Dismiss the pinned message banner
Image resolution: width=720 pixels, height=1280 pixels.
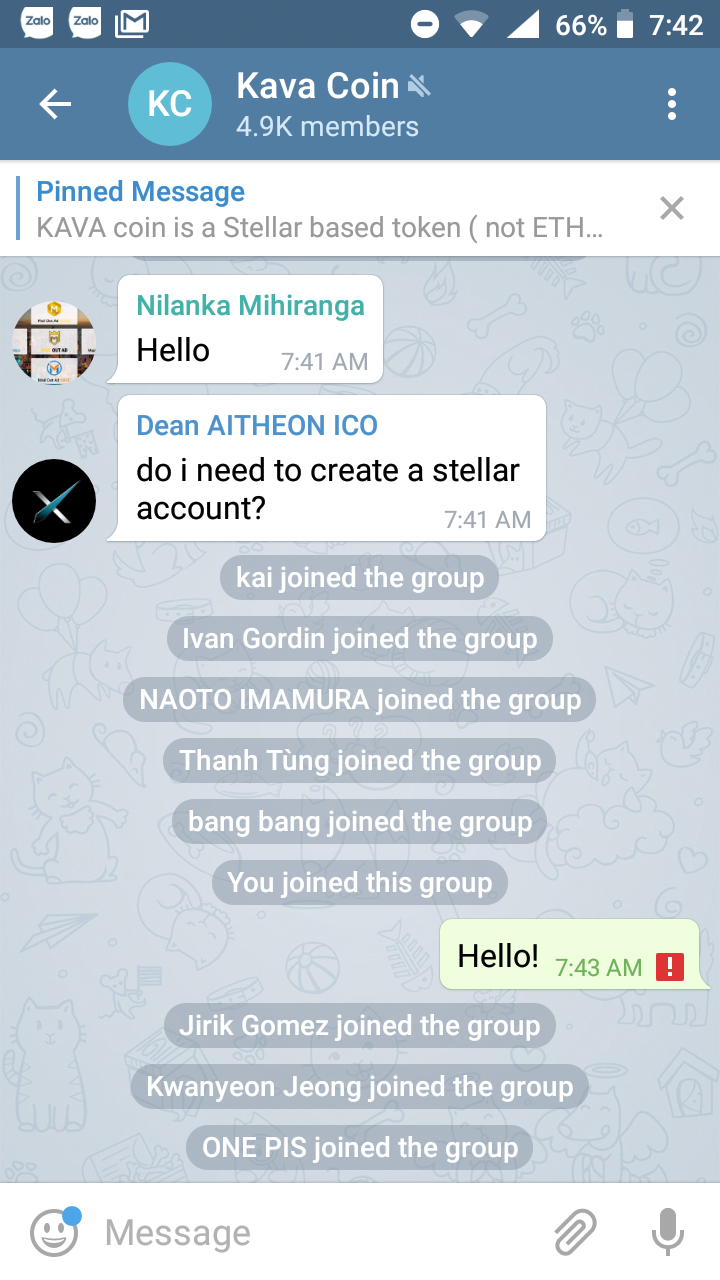[671, 208]
